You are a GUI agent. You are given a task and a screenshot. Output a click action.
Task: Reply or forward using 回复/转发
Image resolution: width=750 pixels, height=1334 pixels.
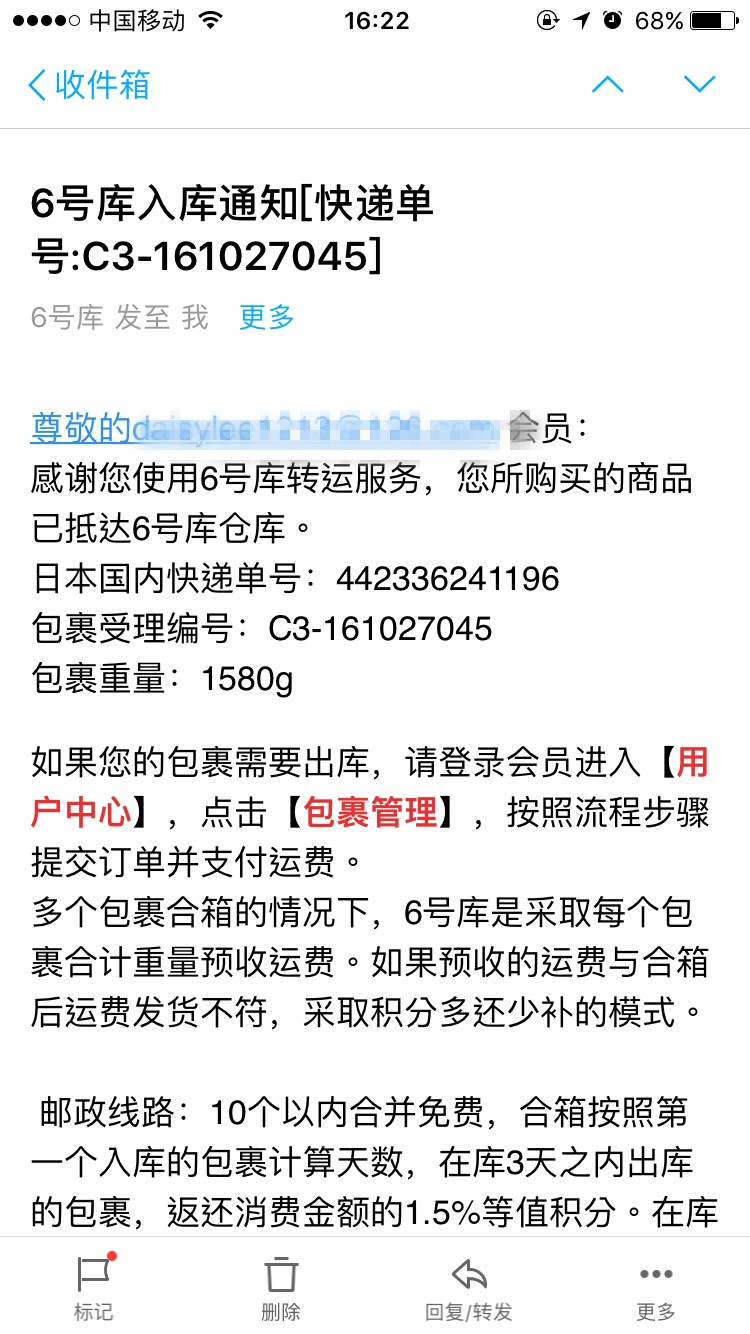468,1288
